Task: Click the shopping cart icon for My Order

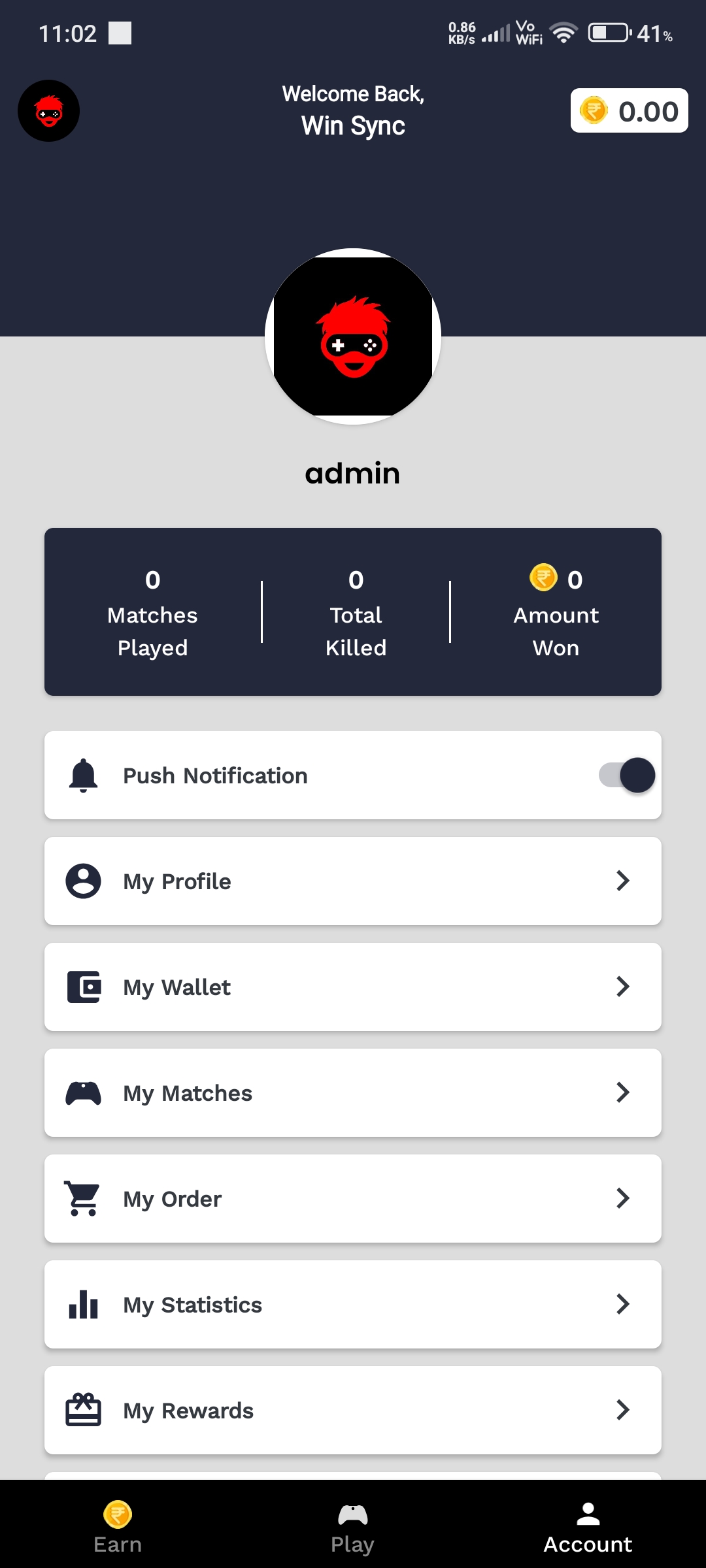Action: coord(82,1198)
